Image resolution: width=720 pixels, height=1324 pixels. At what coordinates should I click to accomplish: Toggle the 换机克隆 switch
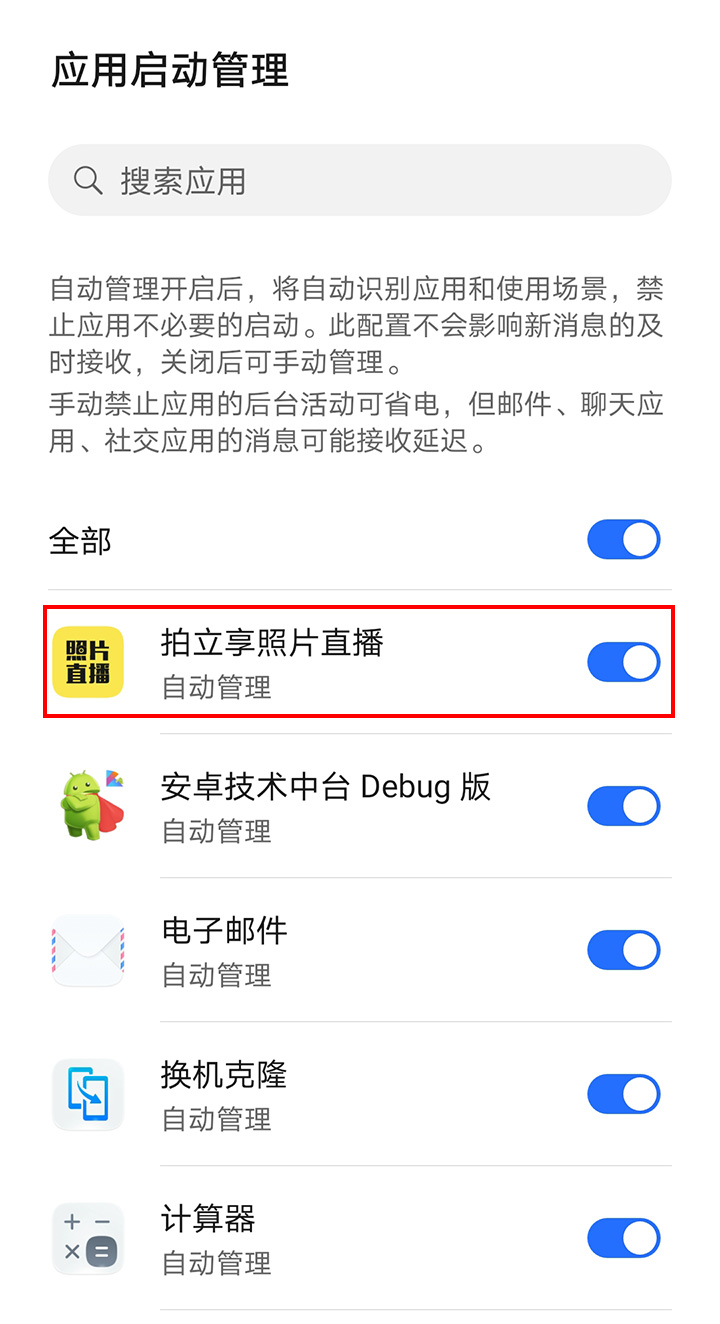click(x=623, y=1093)
